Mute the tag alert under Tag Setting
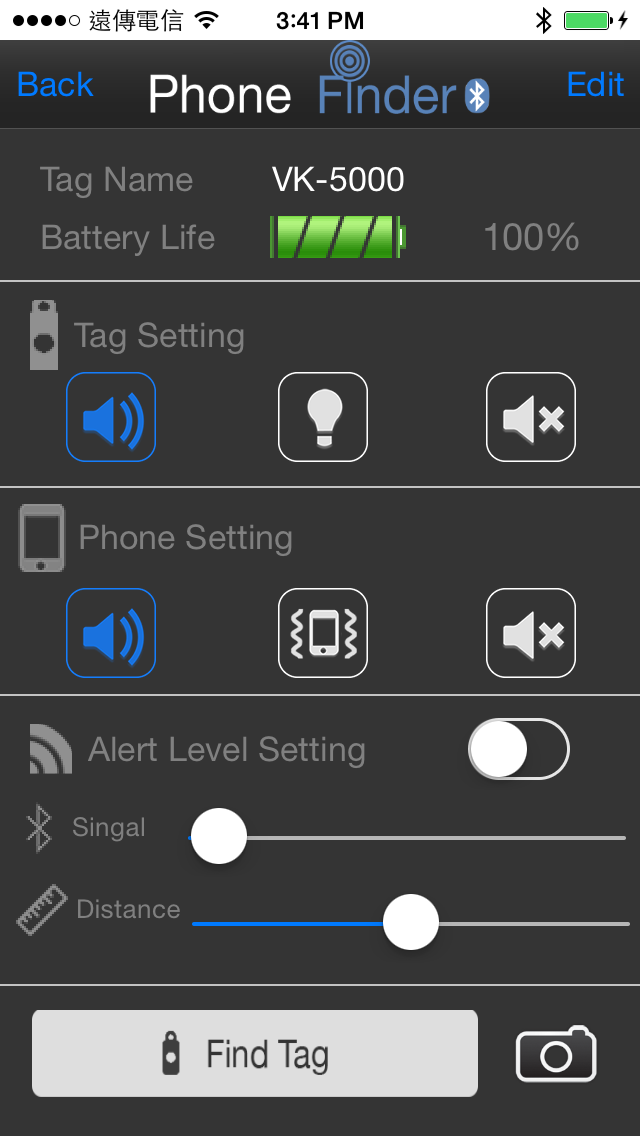The height and width of the screenshot is (1136, 640). pyautogui.click(x=531, y=417)
